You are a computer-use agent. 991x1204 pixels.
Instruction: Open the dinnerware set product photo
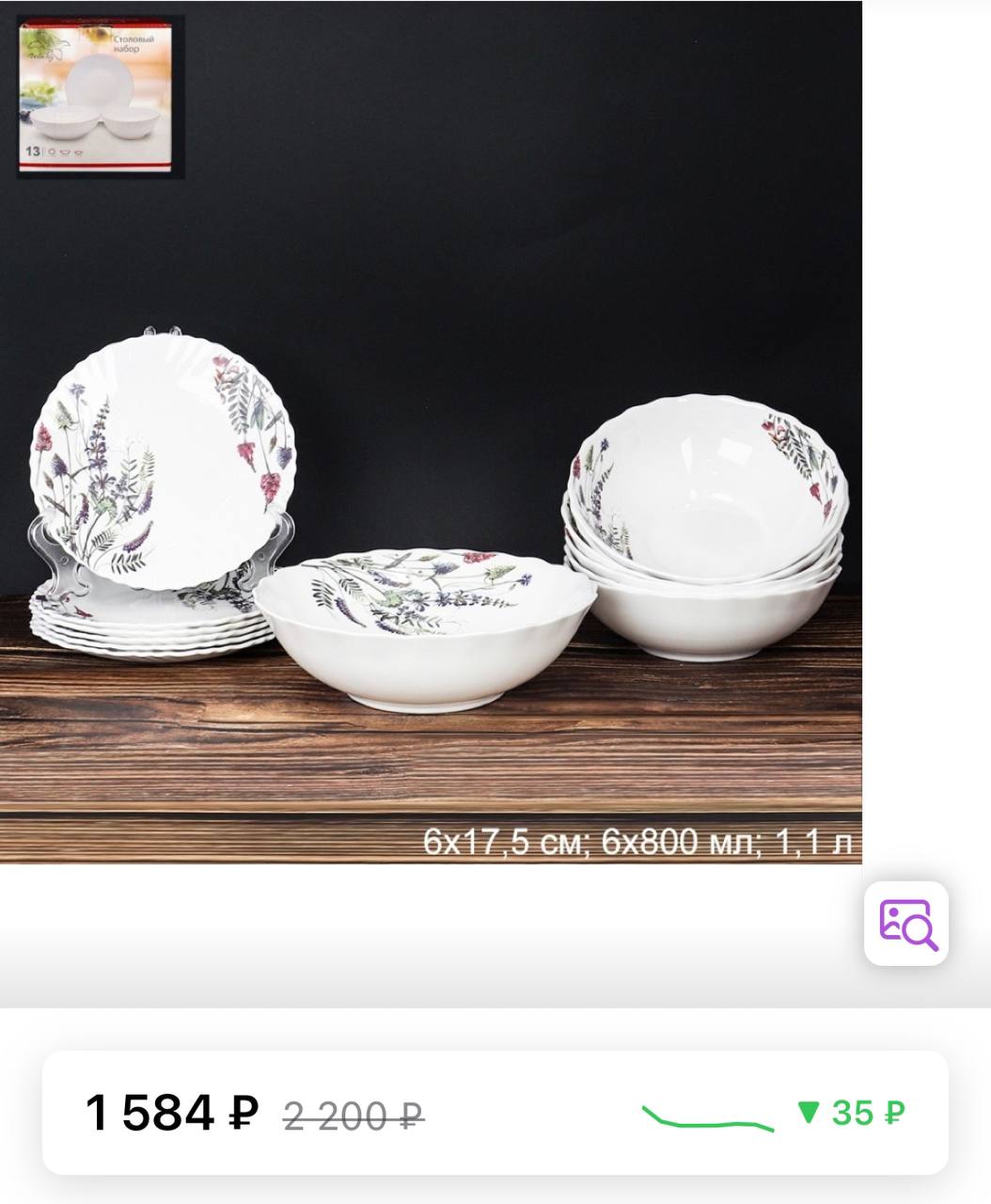coord(431,433)
